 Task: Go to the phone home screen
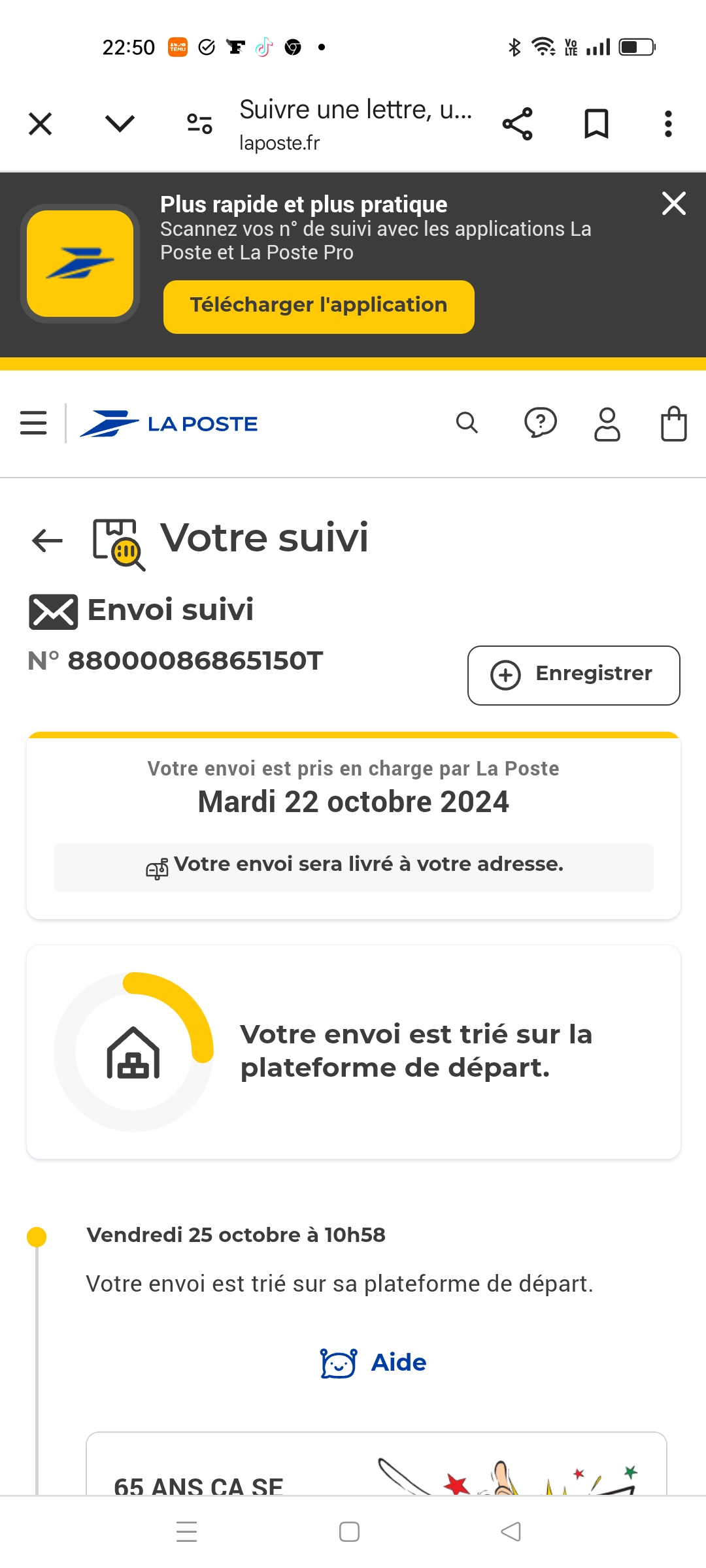point(350,1531)
